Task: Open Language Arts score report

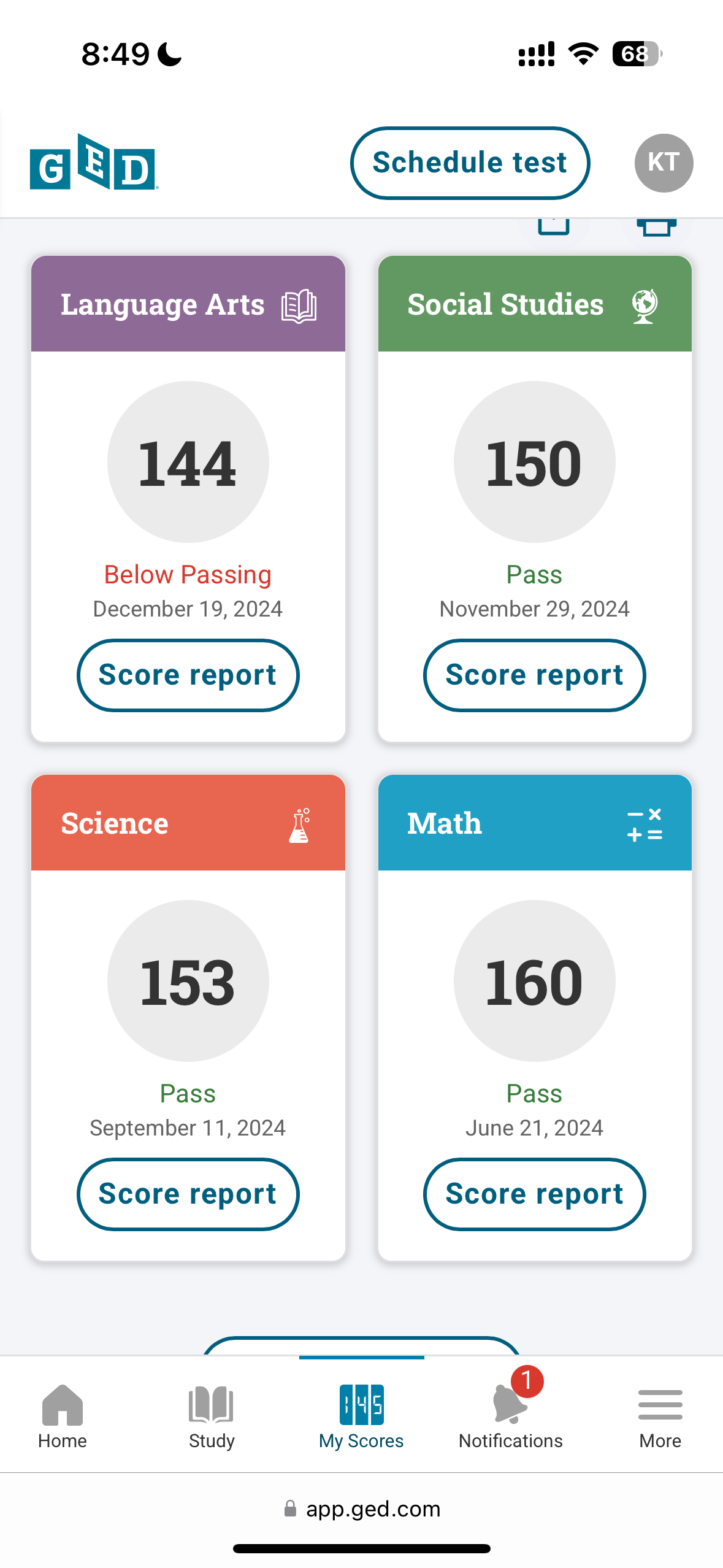Action: click(188, 675)
